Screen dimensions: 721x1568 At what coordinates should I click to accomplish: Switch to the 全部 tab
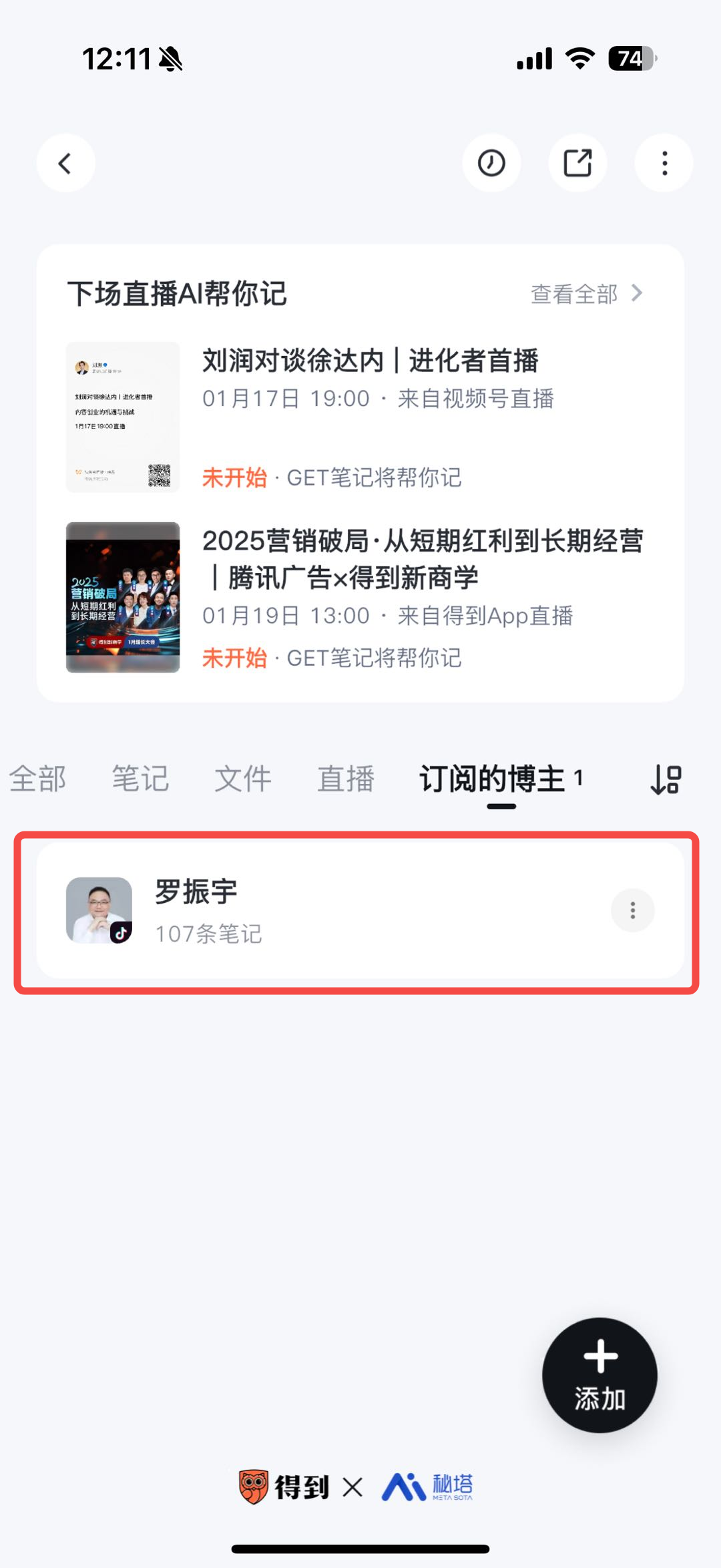coord(37,779)
